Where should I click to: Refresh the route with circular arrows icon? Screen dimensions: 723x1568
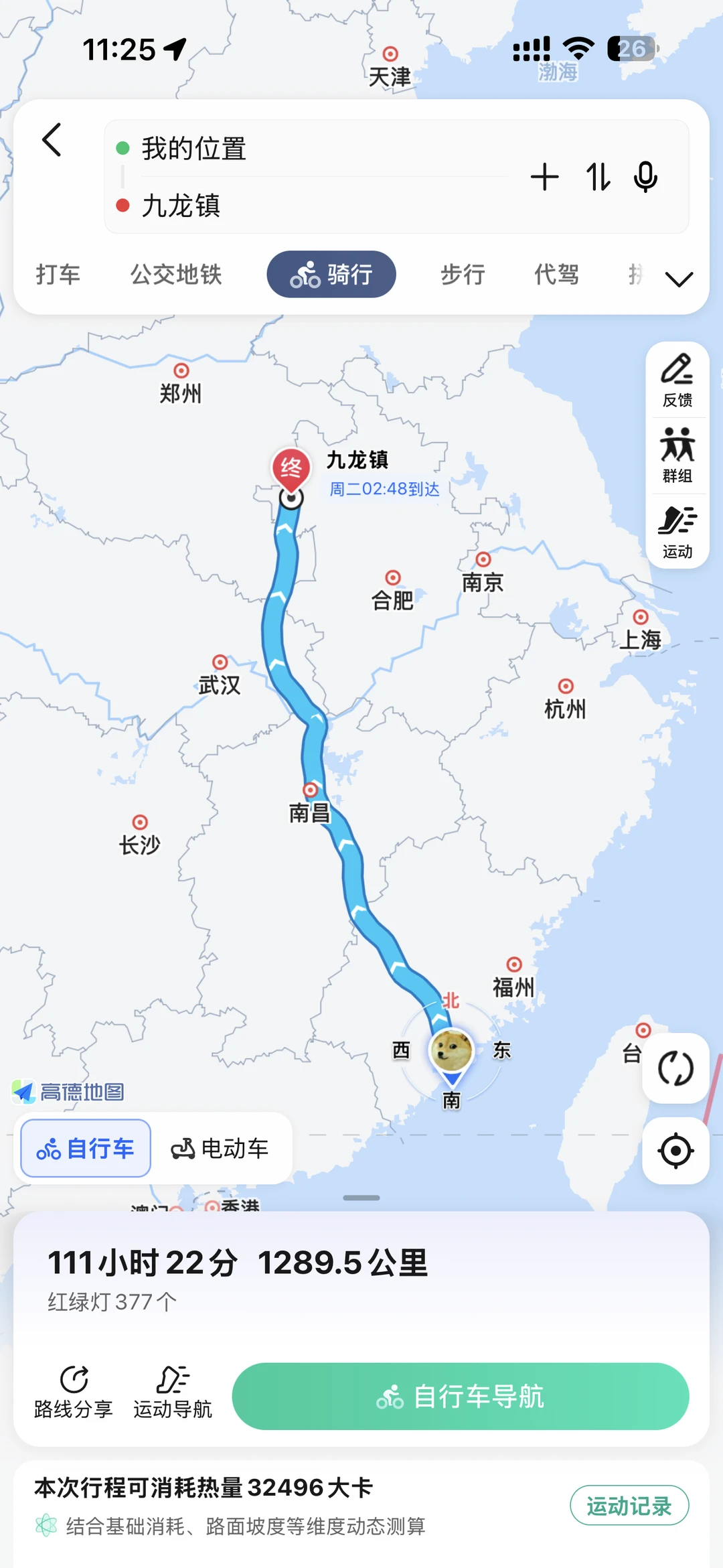tap(675, 1069)
